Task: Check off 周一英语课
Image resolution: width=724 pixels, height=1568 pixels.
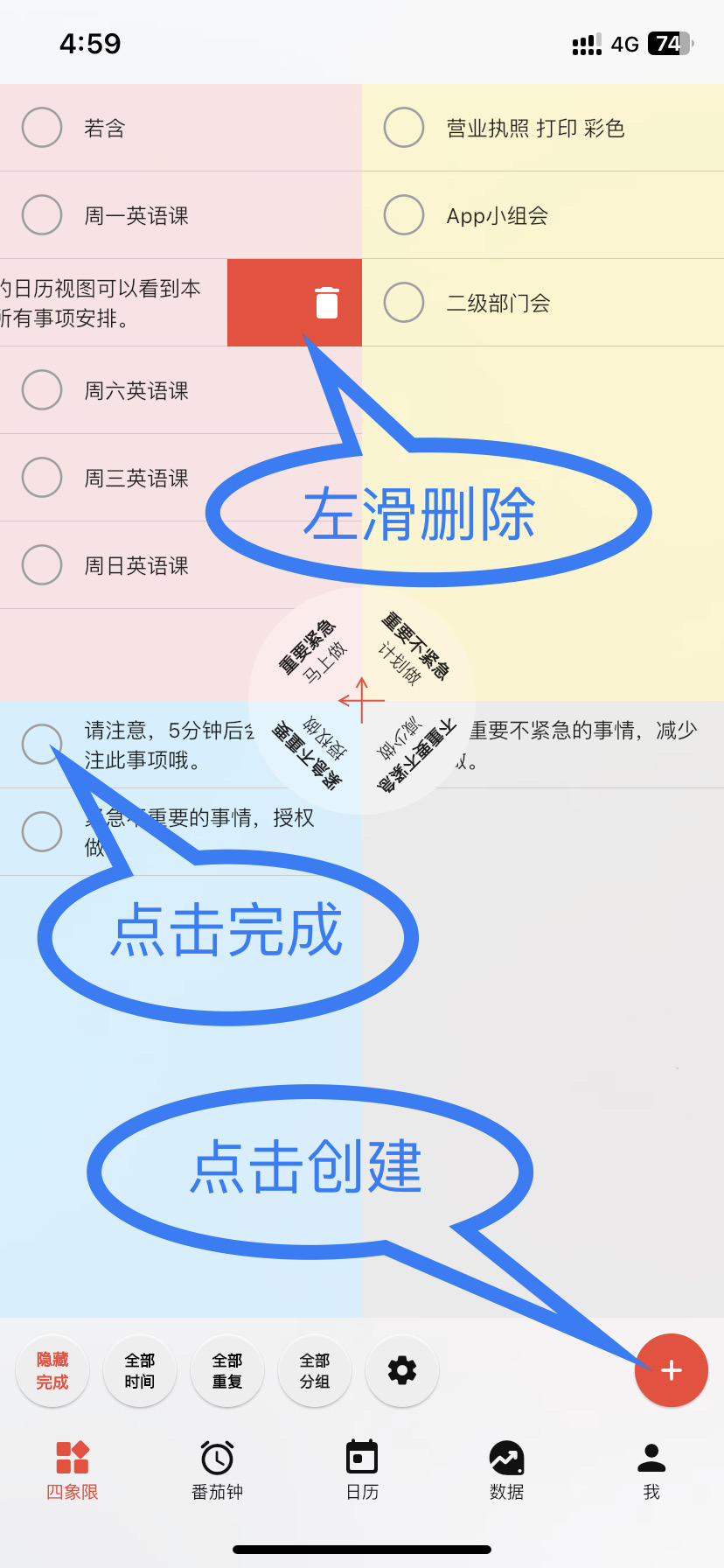Action: 42,215
